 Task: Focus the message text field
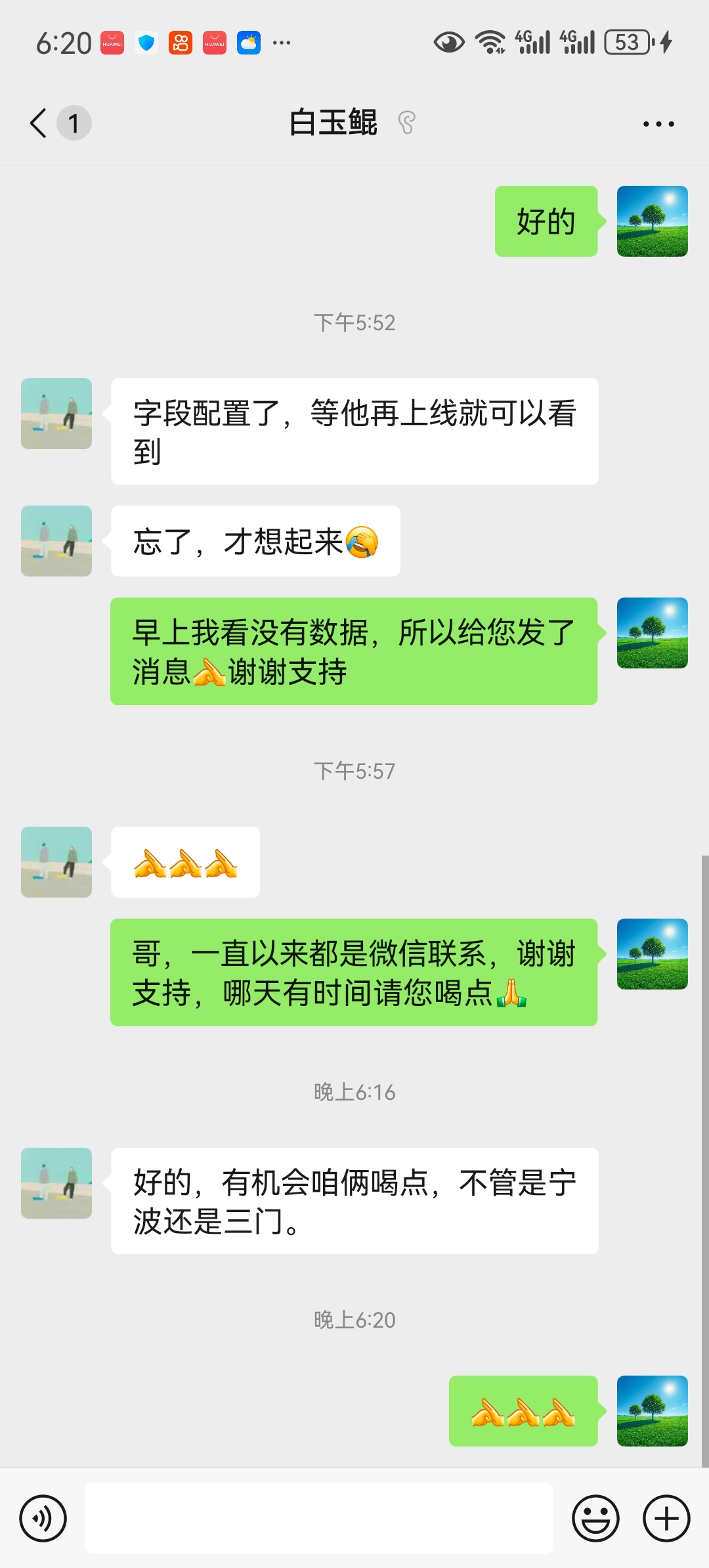coord(319,1518)
